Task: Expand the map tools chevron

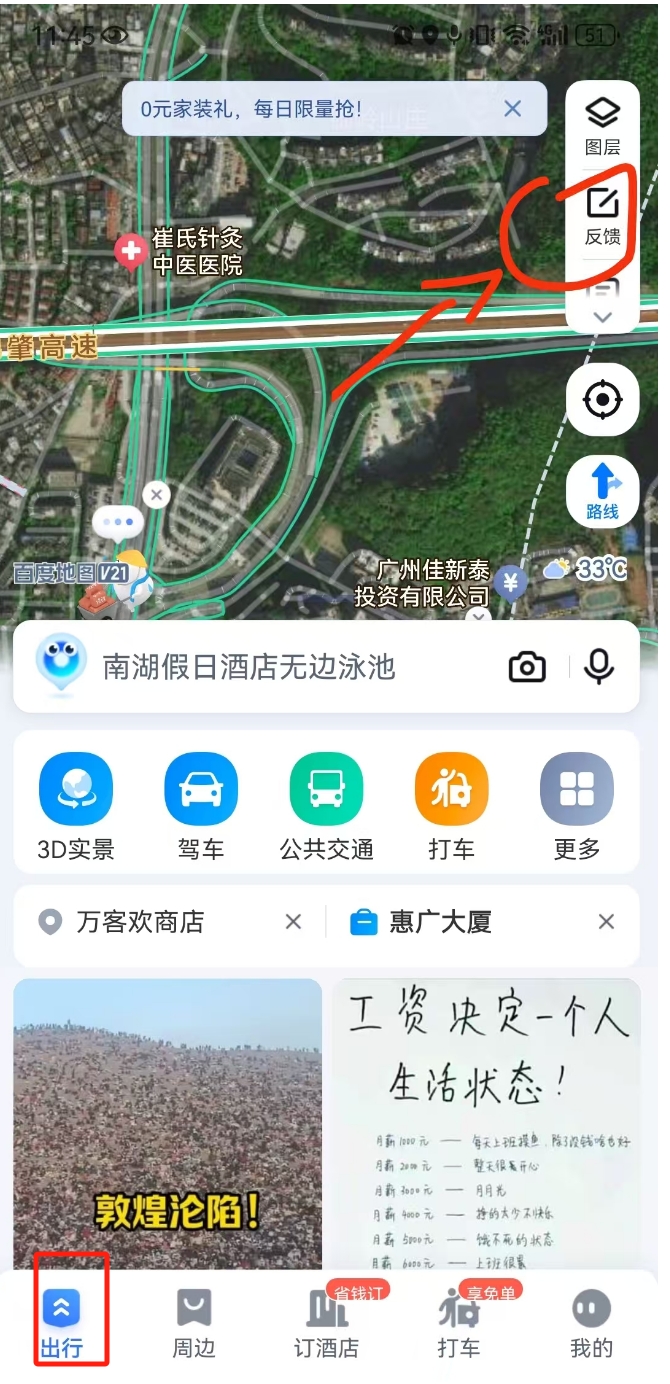Action: [602, 316]
